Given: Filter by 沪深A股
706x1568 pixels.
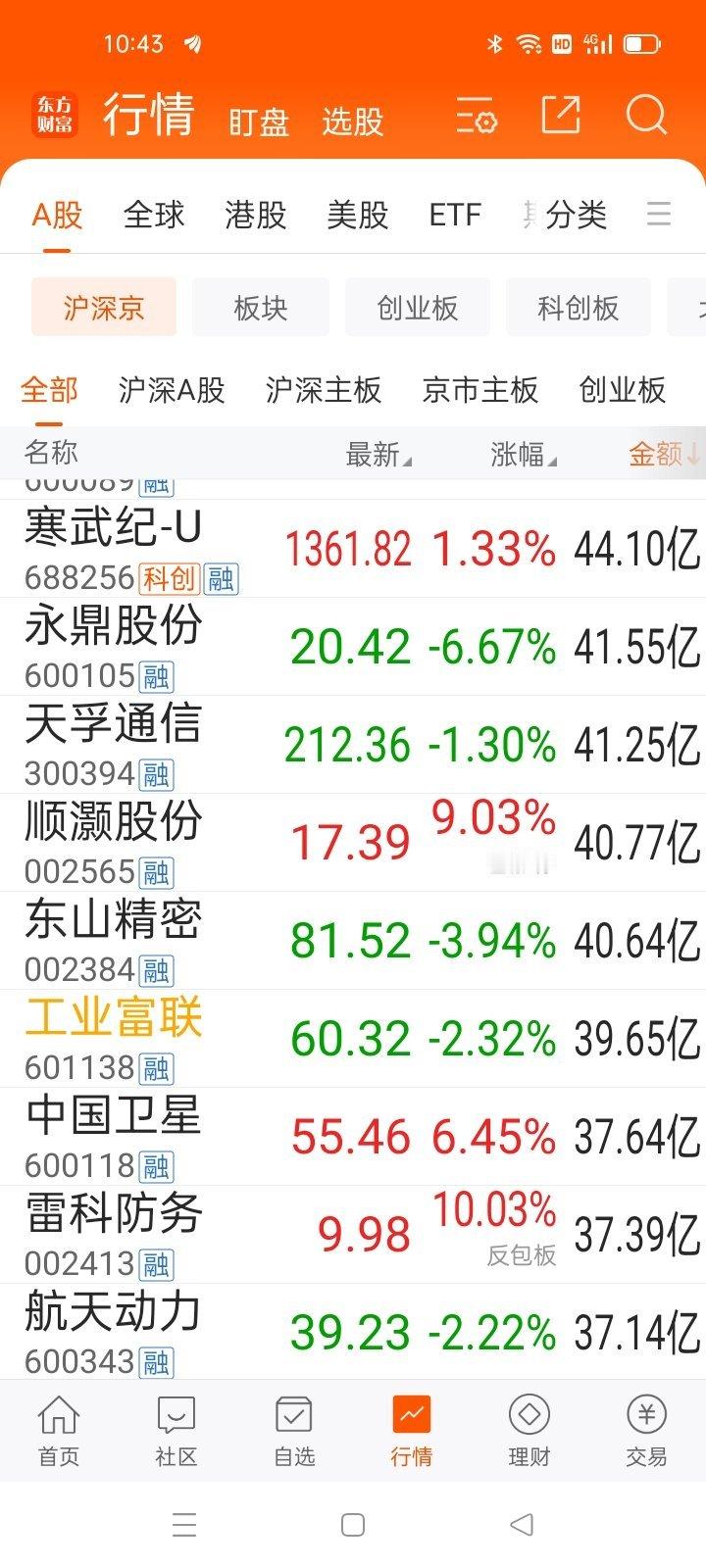Looking at the screenshot, I should [x=172, y=390].
